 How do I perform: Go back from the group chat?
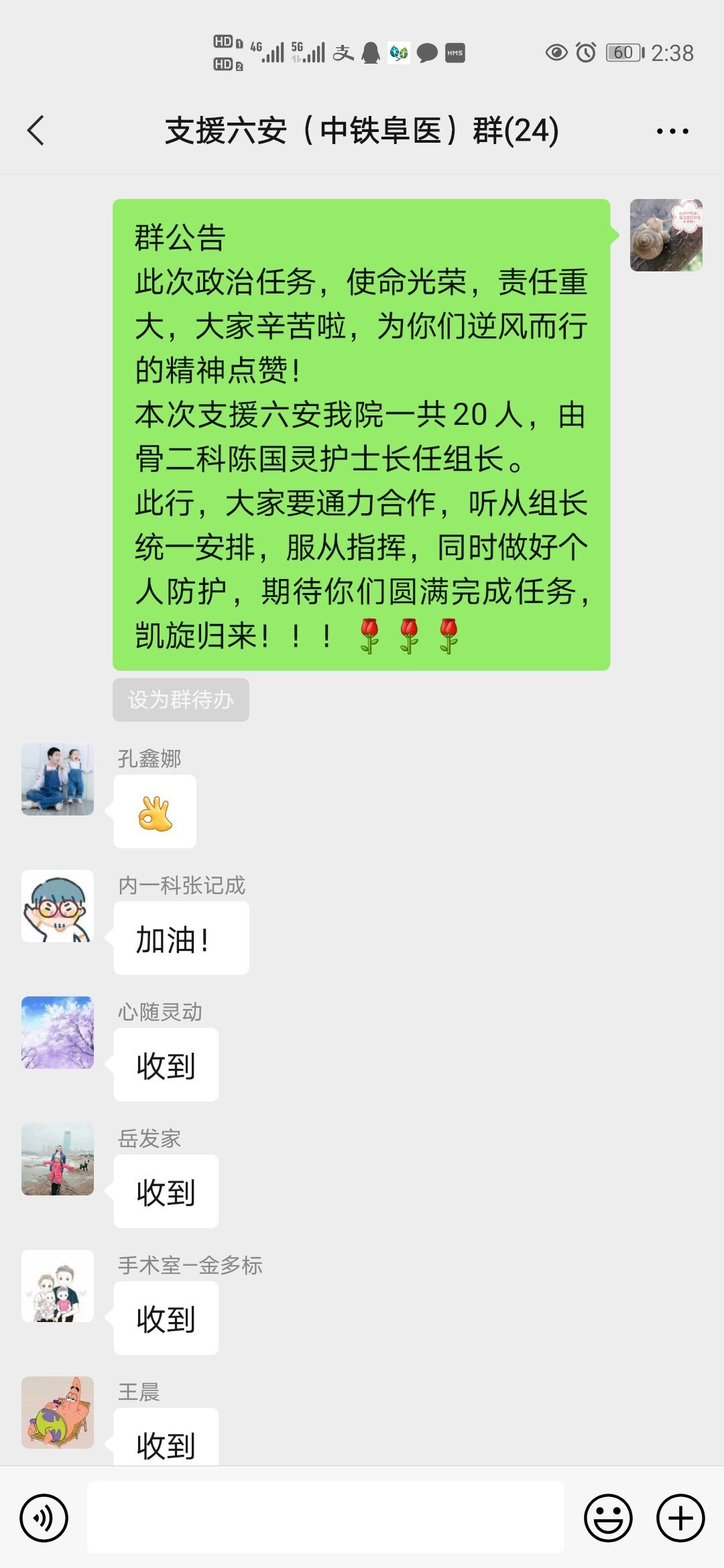[x=36, y=130]
